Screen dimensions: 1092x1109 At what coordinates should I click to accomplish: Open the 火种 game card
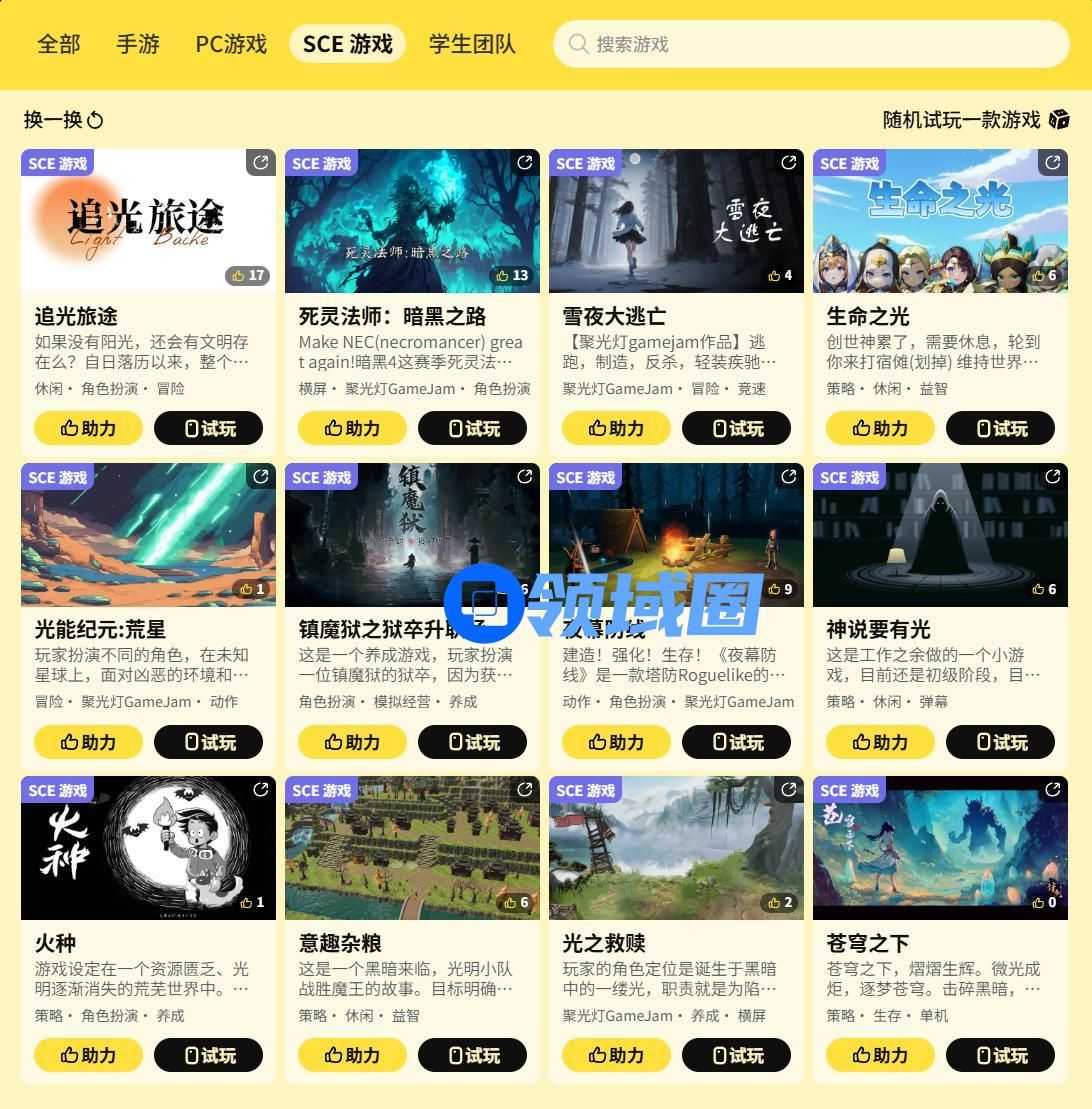tap(148, 848)
